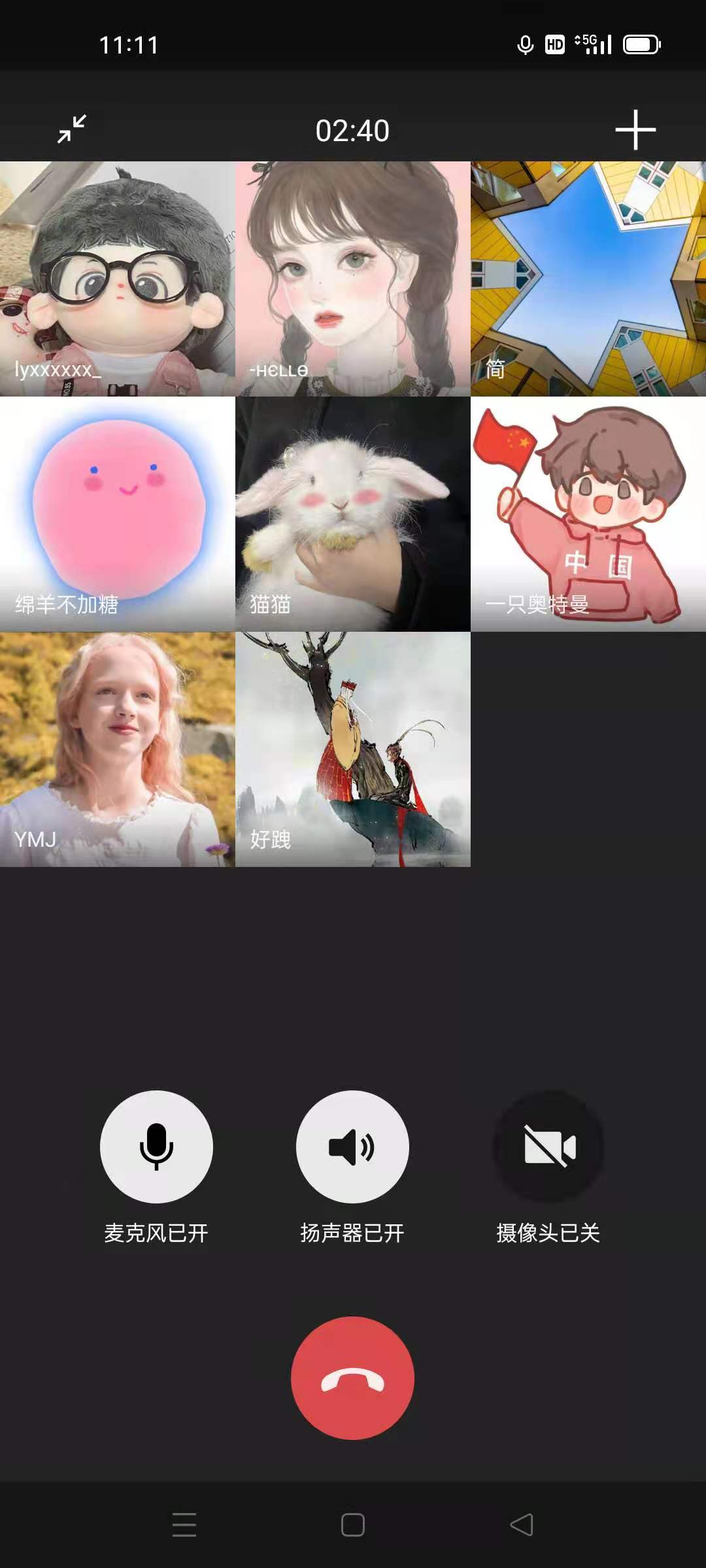Go to the home screen
The width and height of the screenshot is (706, 1568).
pos(353,1525)
